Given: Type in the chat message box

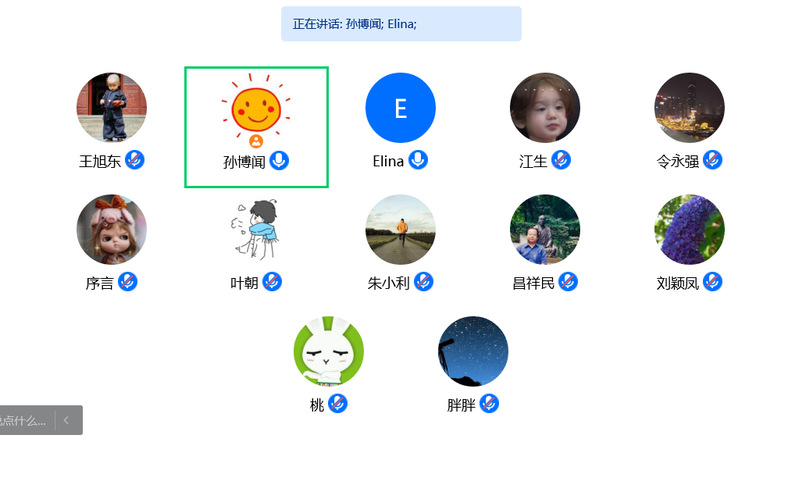Looking at the screenshot, I should point(24,421).
